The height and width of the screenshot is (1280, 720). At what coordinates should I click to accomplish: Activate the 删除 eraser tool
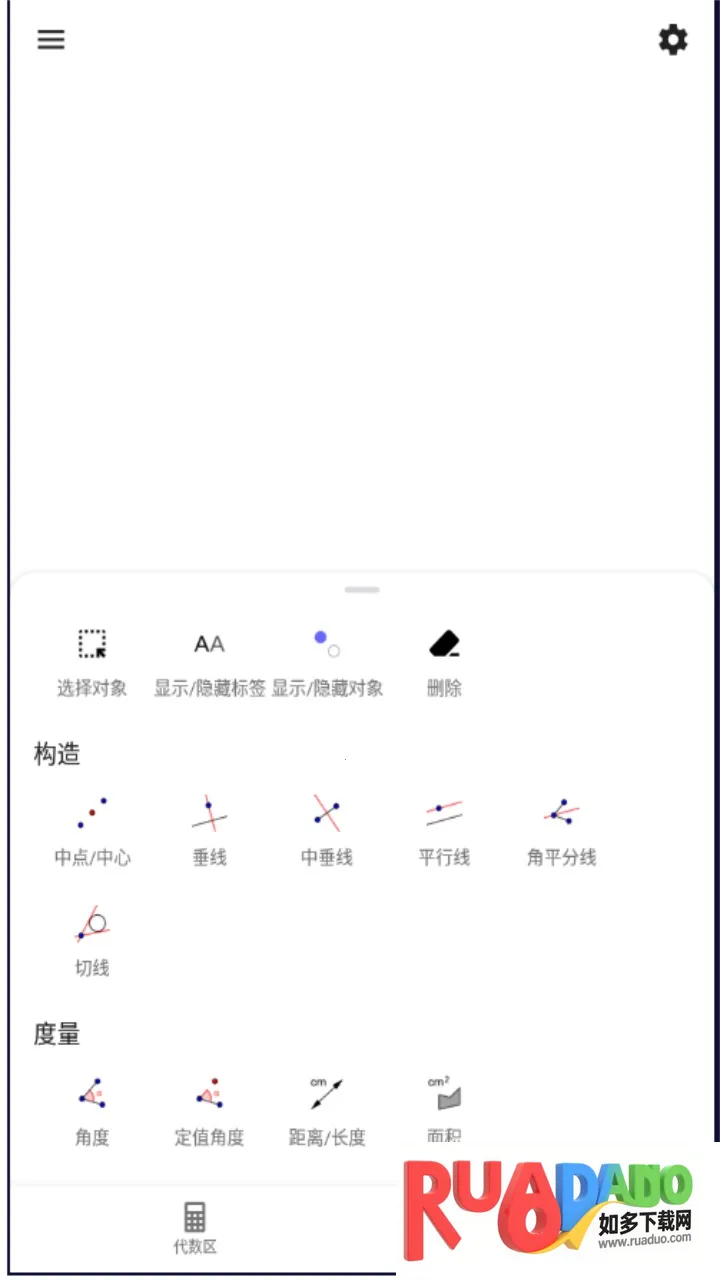click(x=444, y=659)
